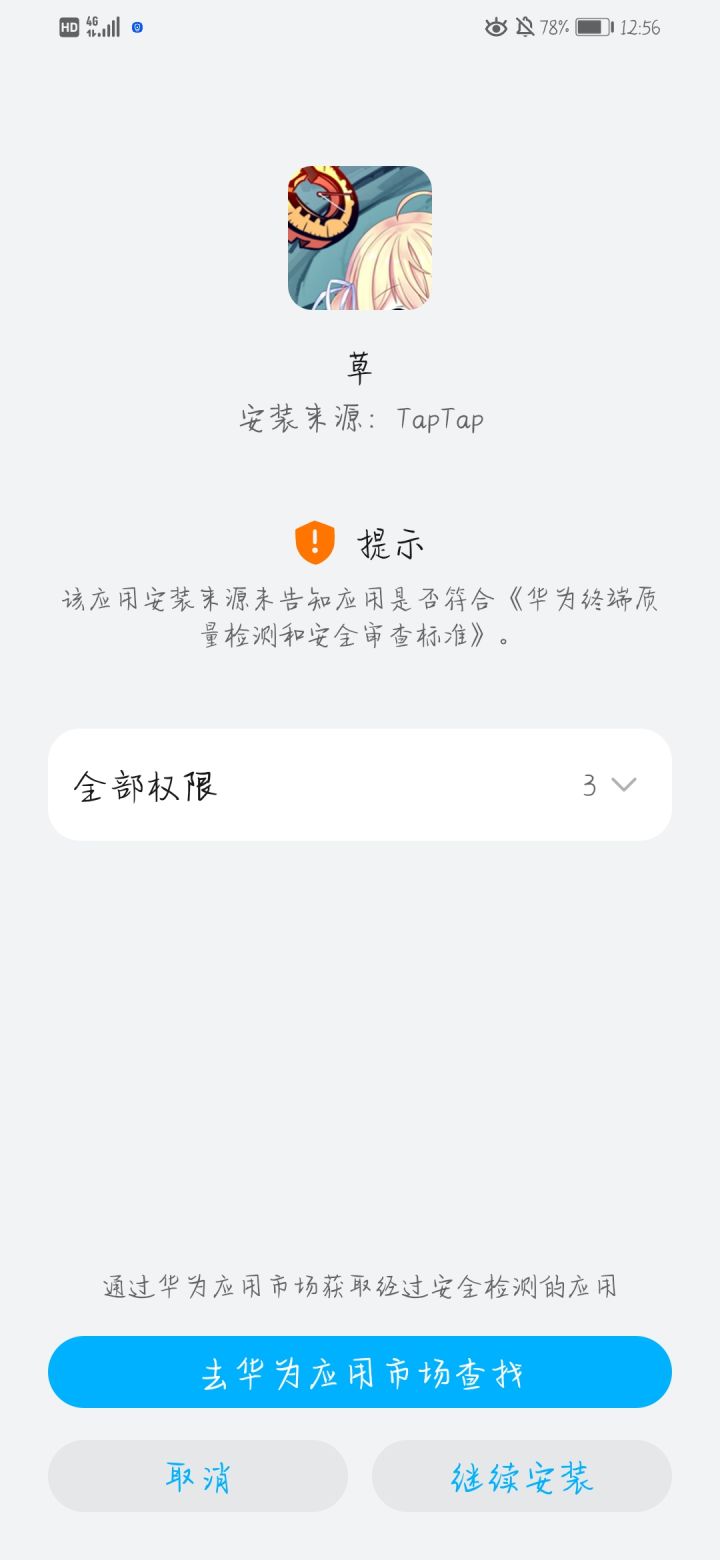Viewport: 720px width, 1560px height.
Task: Tap the eye comfort icon in status bar
Action: (x=494, y=28)
